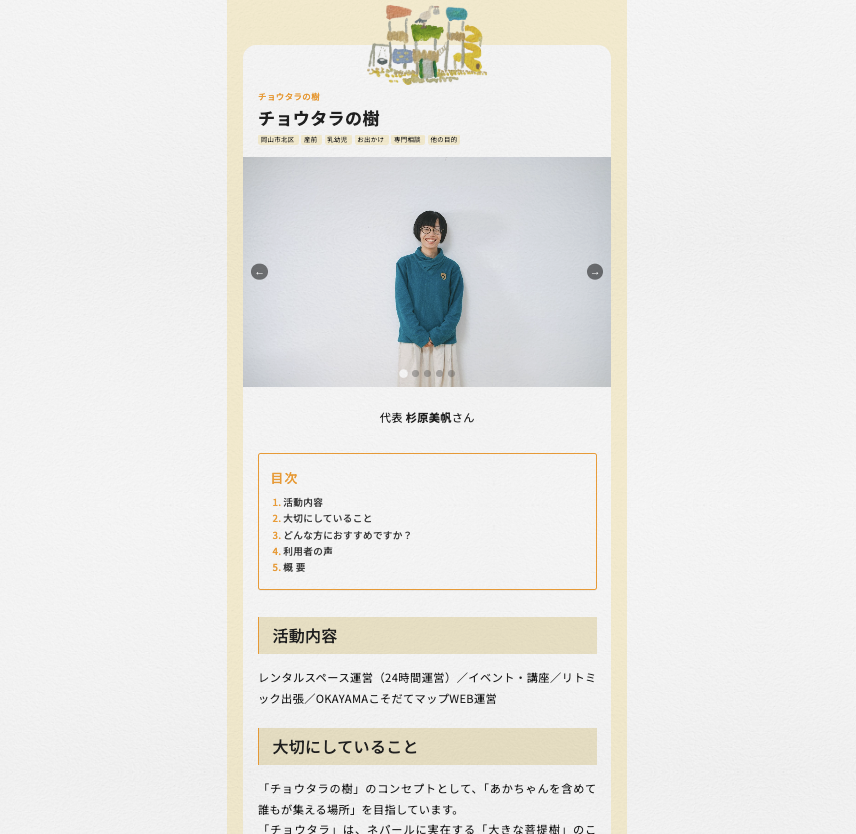
Task: Open the 産前 tag
Action: tap(310, 140)
